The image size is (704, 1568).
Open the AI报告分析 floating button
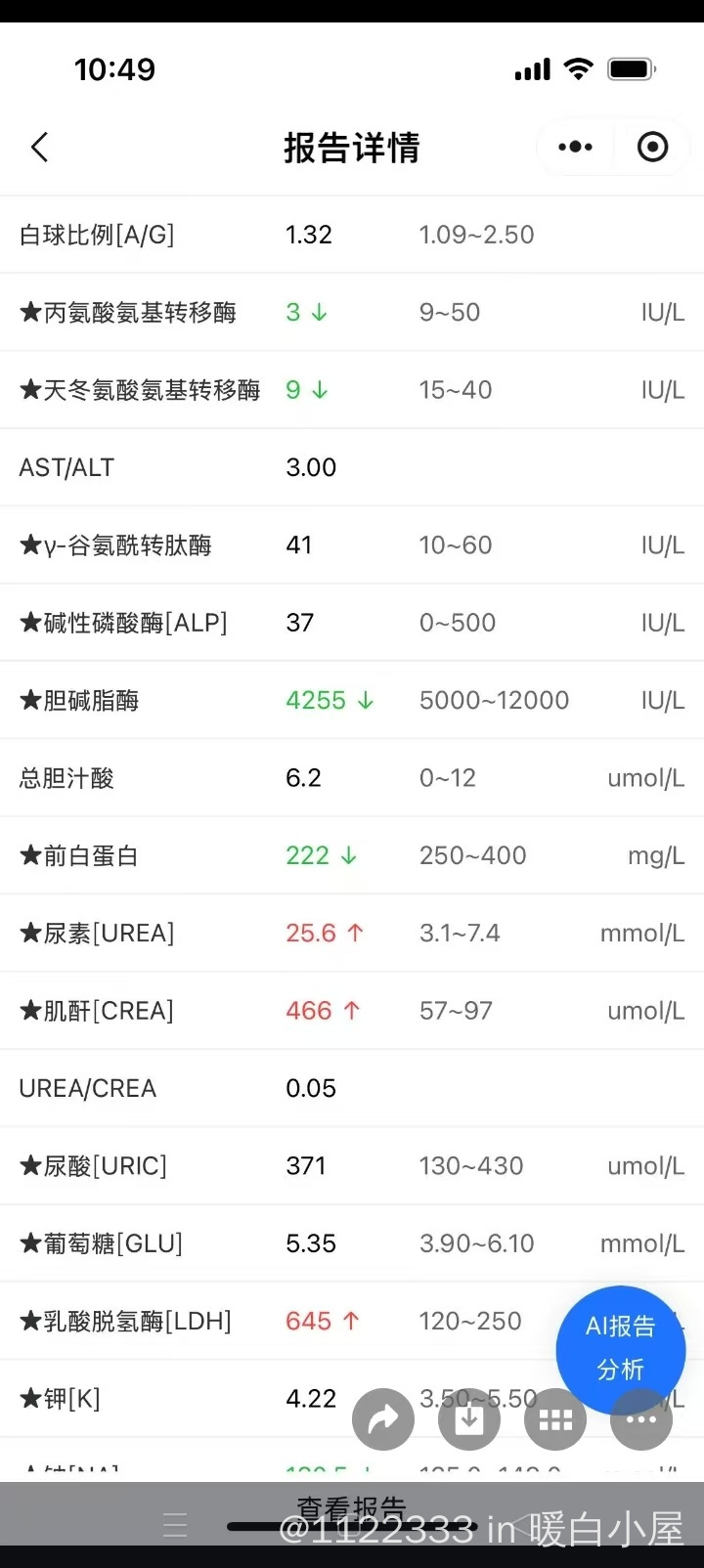tap(620, 1349)
